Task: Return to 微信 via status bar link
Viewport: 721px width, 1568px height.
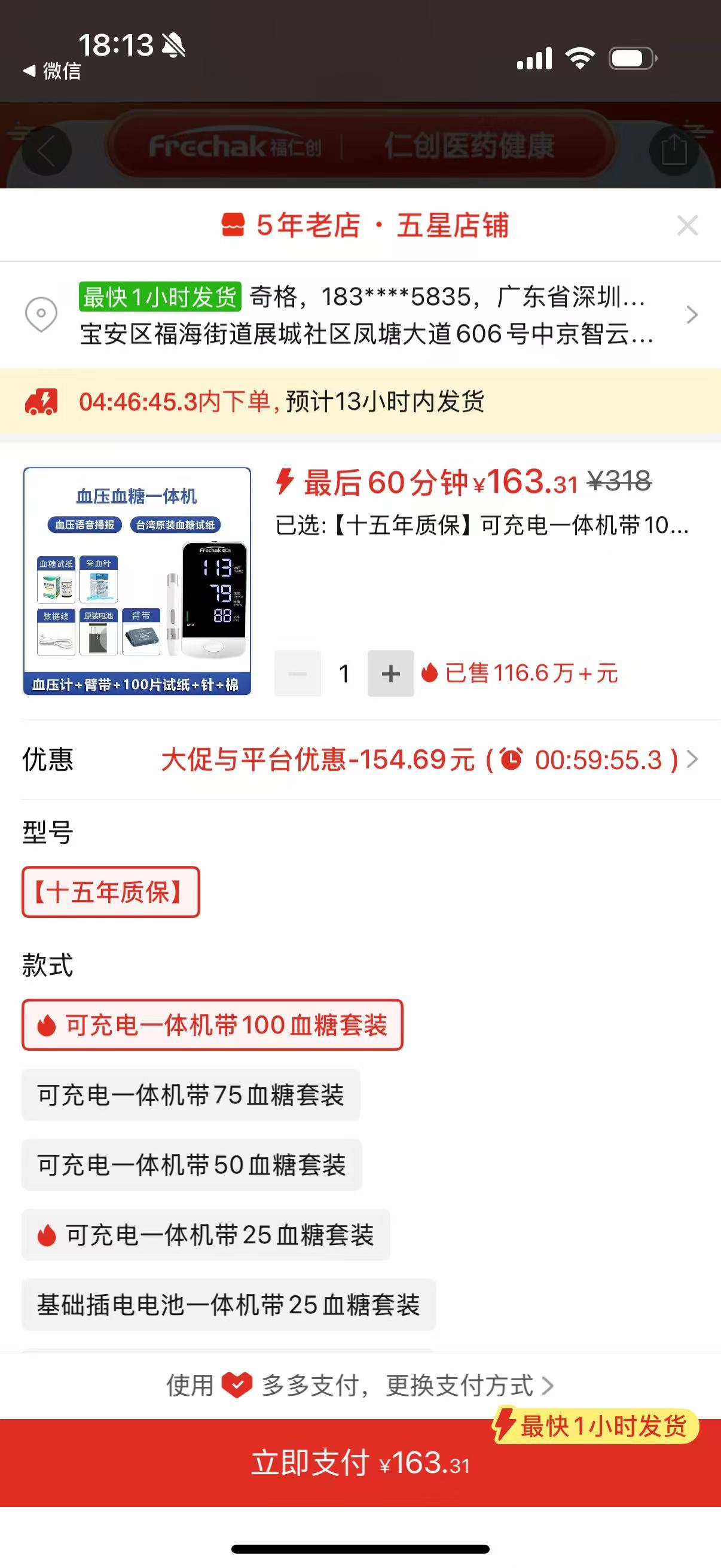Action: tap(53, 71)
